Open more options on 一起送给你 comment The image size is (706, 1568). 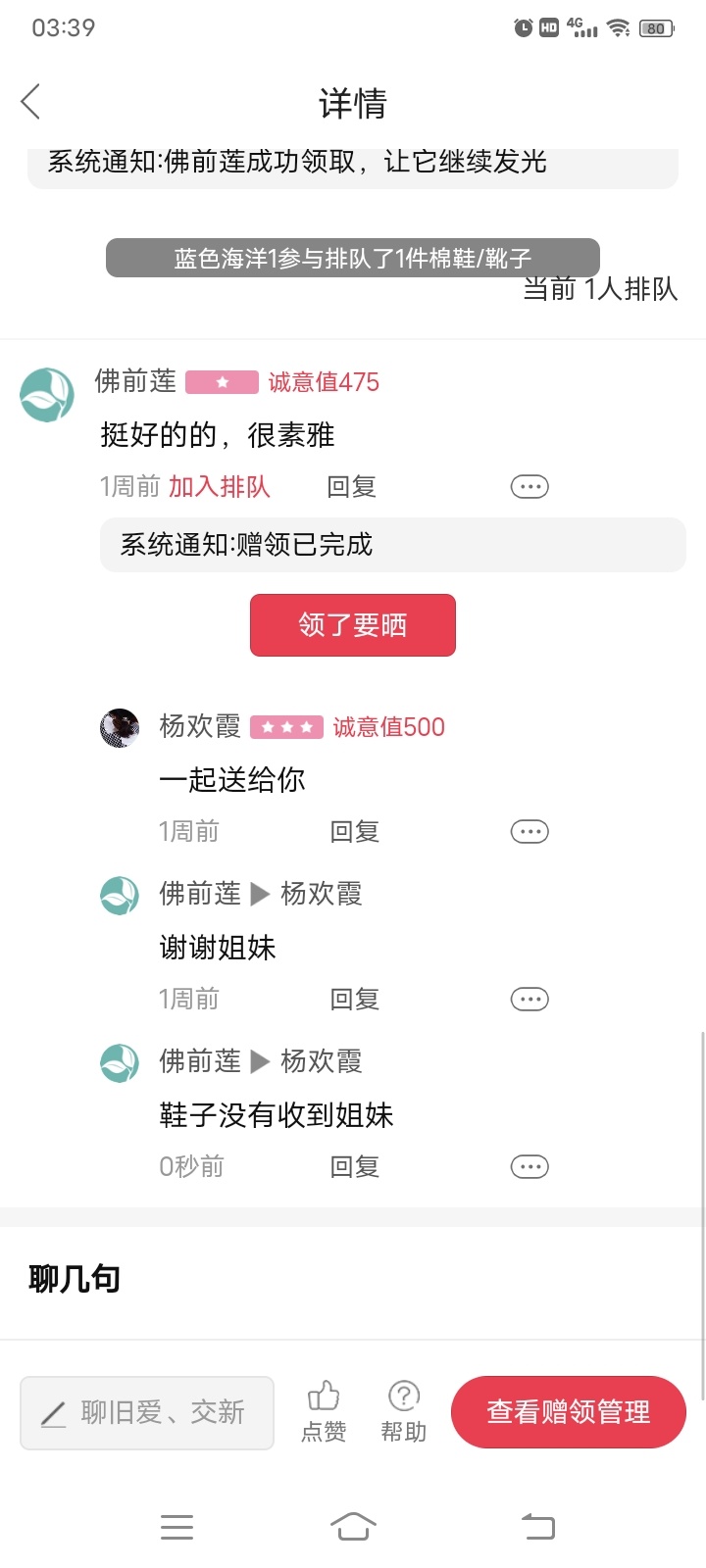[529, 832]
